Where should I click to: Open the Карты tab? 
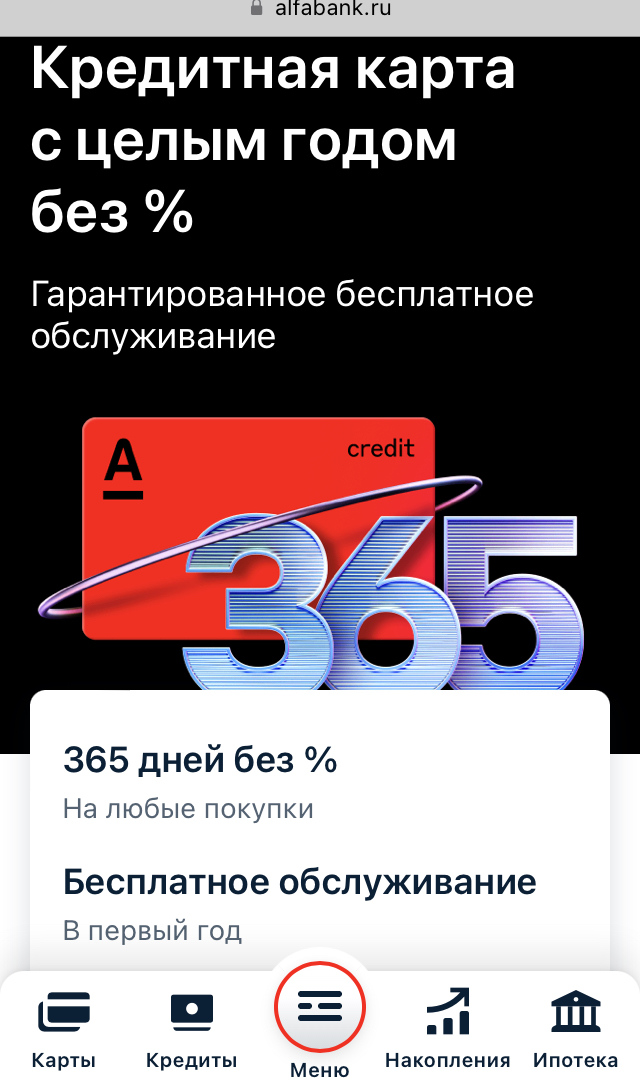(64, 1028)
